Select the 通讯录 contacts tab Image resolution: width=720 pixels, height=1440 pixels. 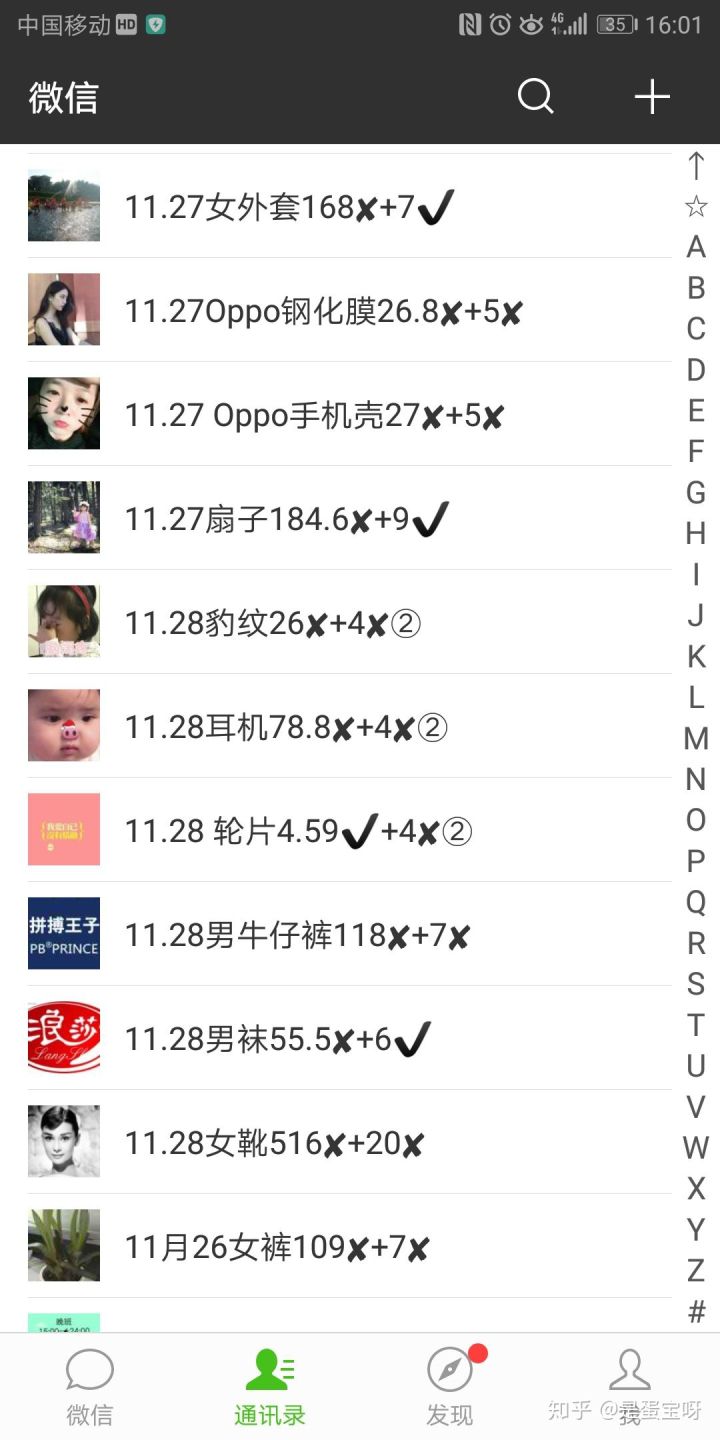270,1386
